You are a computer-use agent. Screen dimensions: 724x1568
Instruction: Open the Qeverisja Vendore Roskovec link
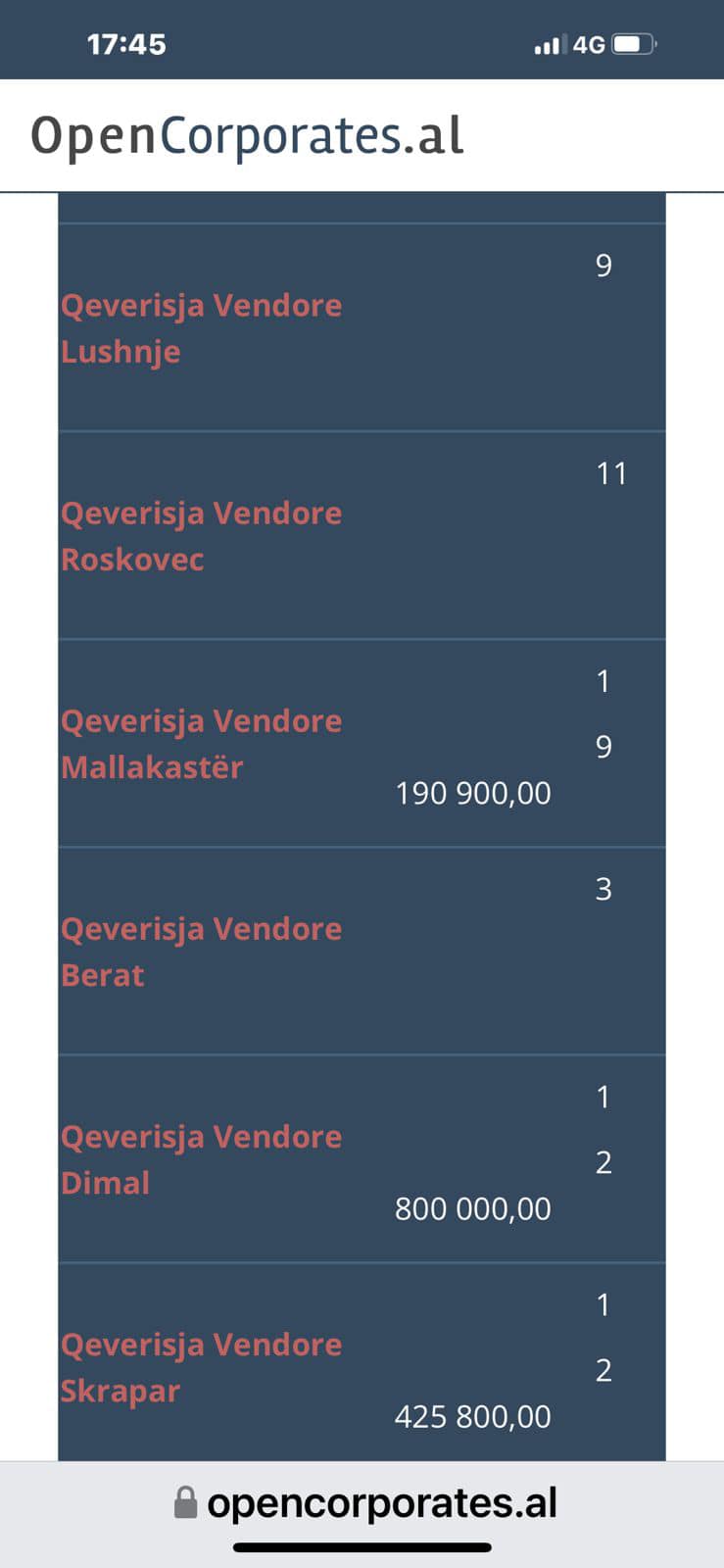click(201, 536)
